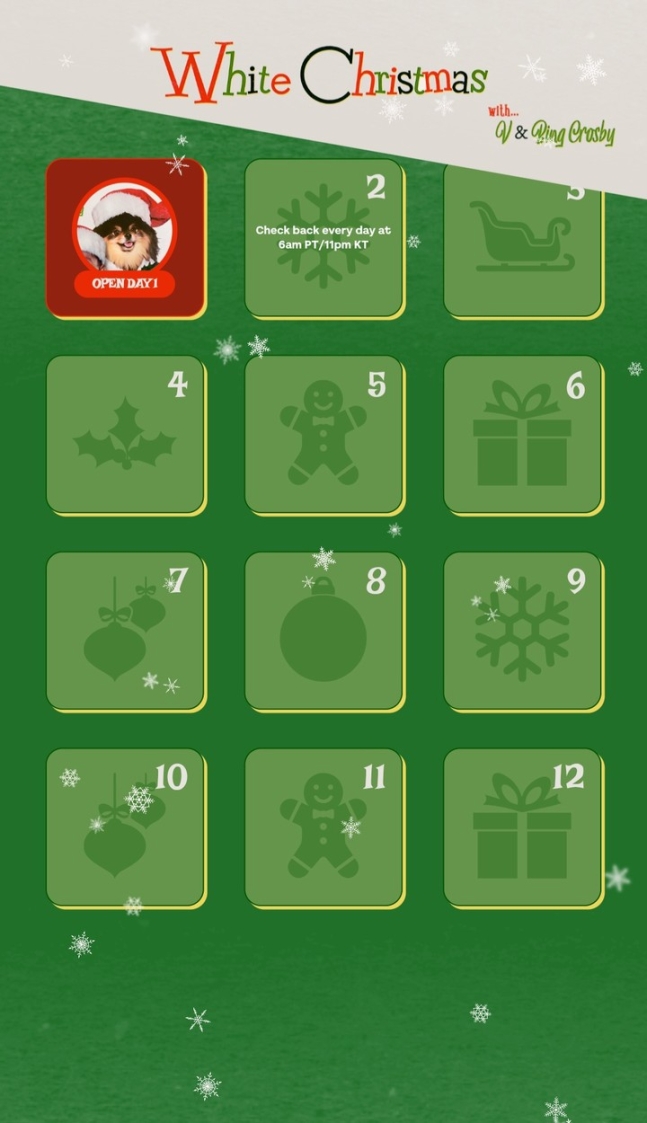Choose the day 4 holly tile
Viewport: 647px width, 1123px height.
coord(125,434)
